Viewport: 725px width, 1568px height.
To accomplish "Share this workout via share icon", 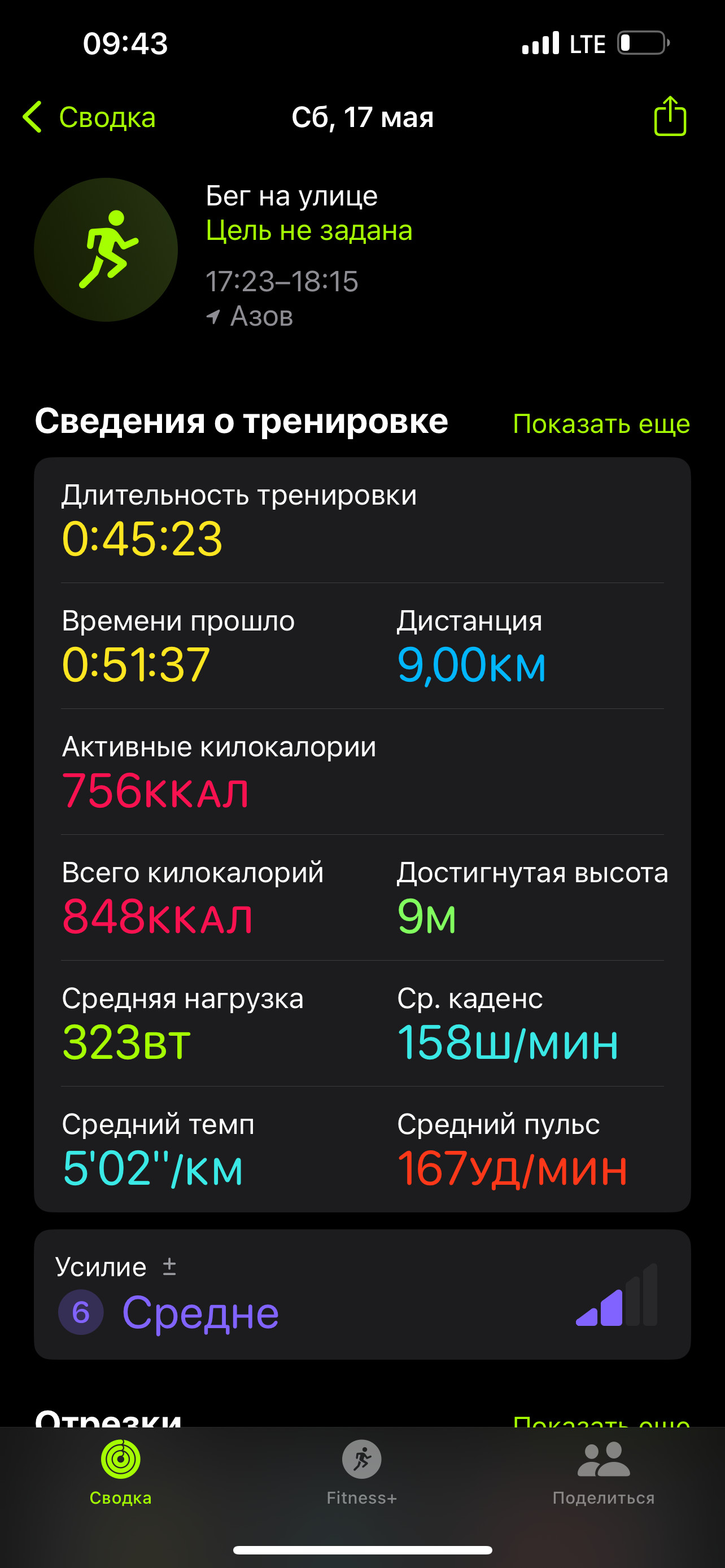I will point(670,116).
